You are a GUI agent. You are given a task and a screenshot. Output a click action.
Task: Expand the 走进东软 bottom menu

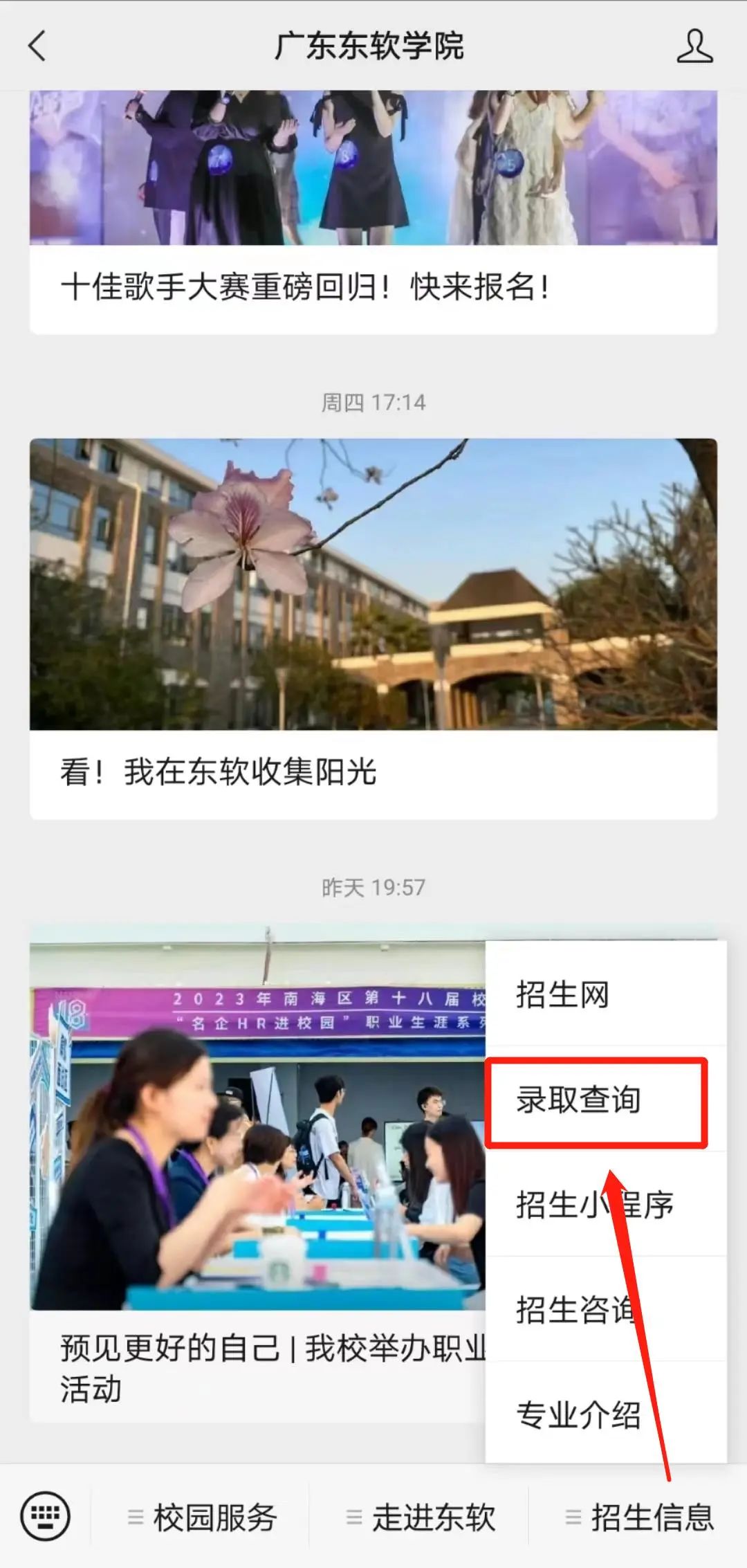pyautogui.click(x=421, y=1517)
